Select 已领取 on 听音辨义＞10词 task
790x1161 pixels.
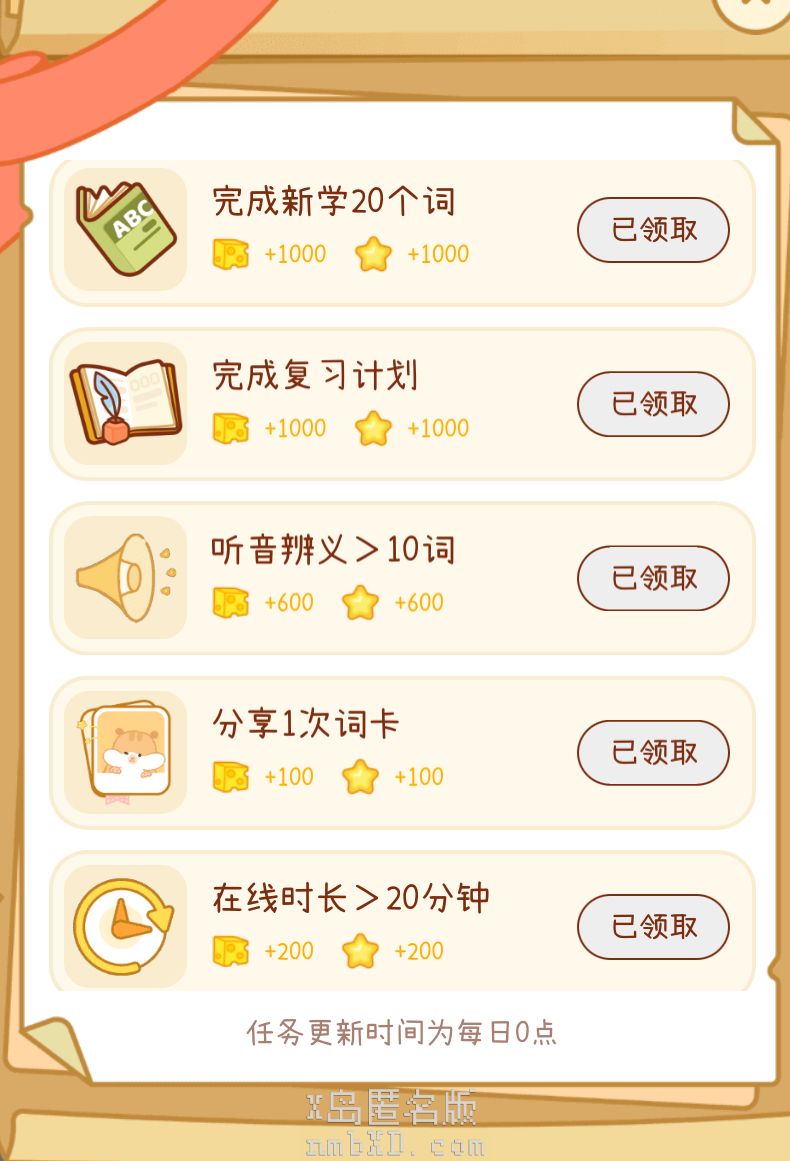(653, 578)
